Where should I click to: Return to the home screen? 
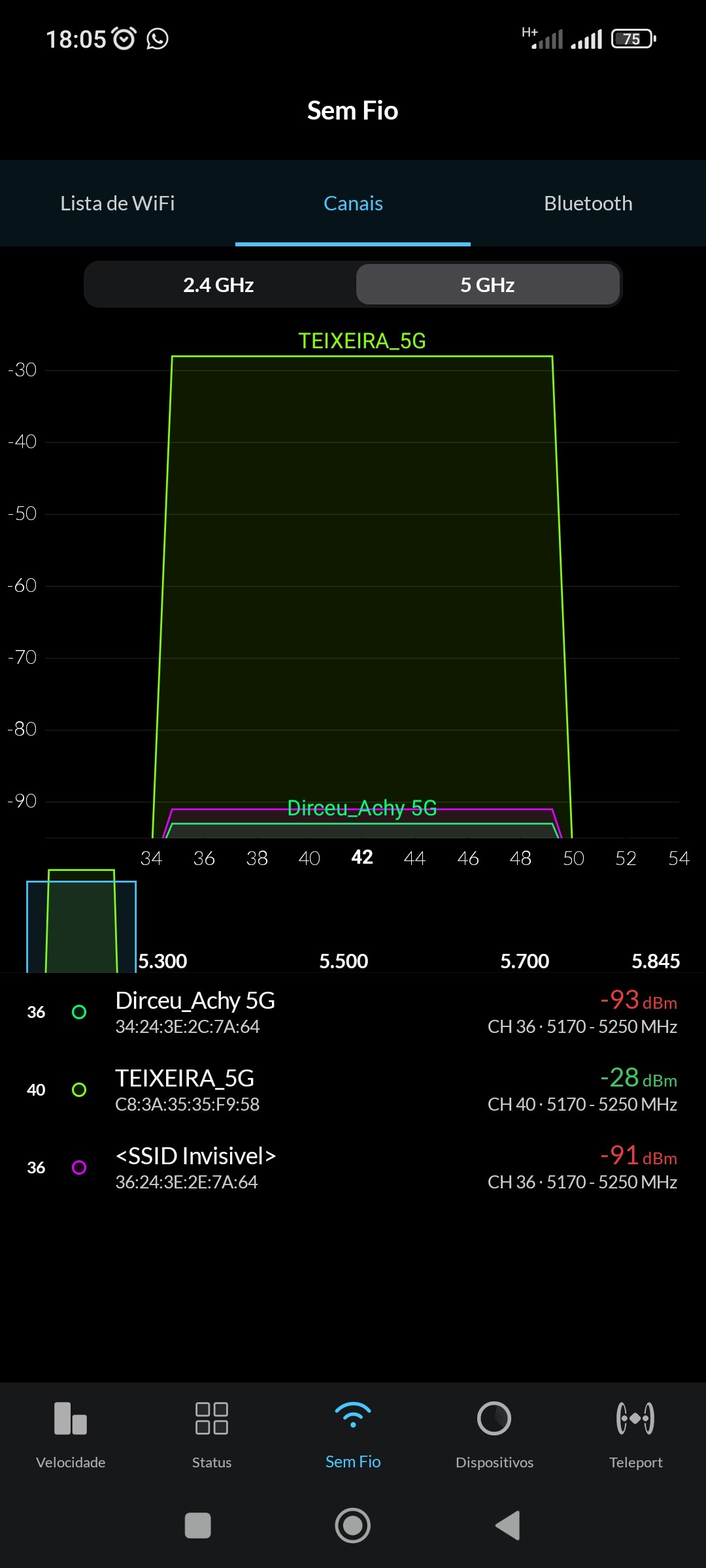click(353, 1526)
